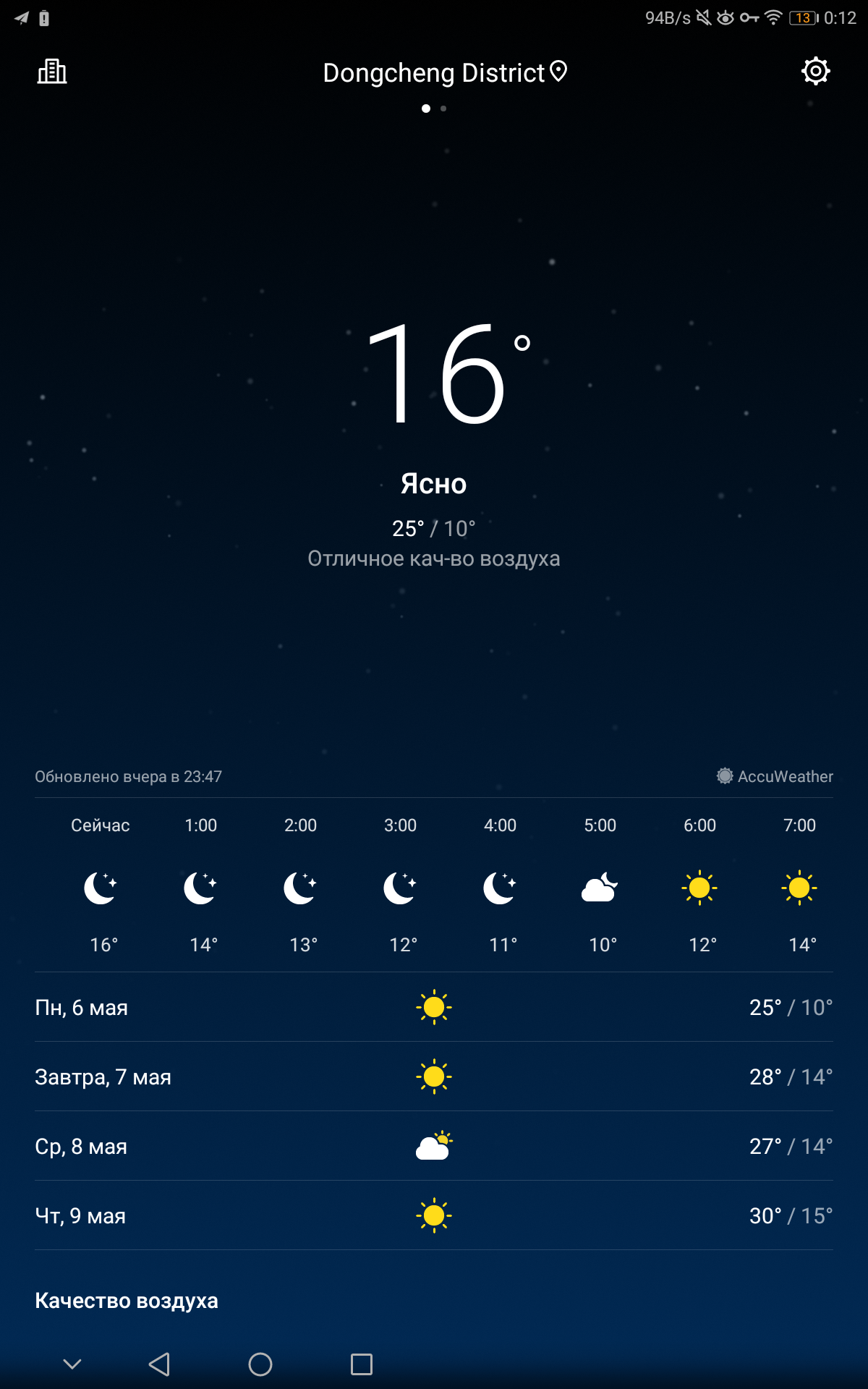Open the AccuWeather source link
Image resolution: width=868 pixels, height=1389 pixels.
point(775,776)
